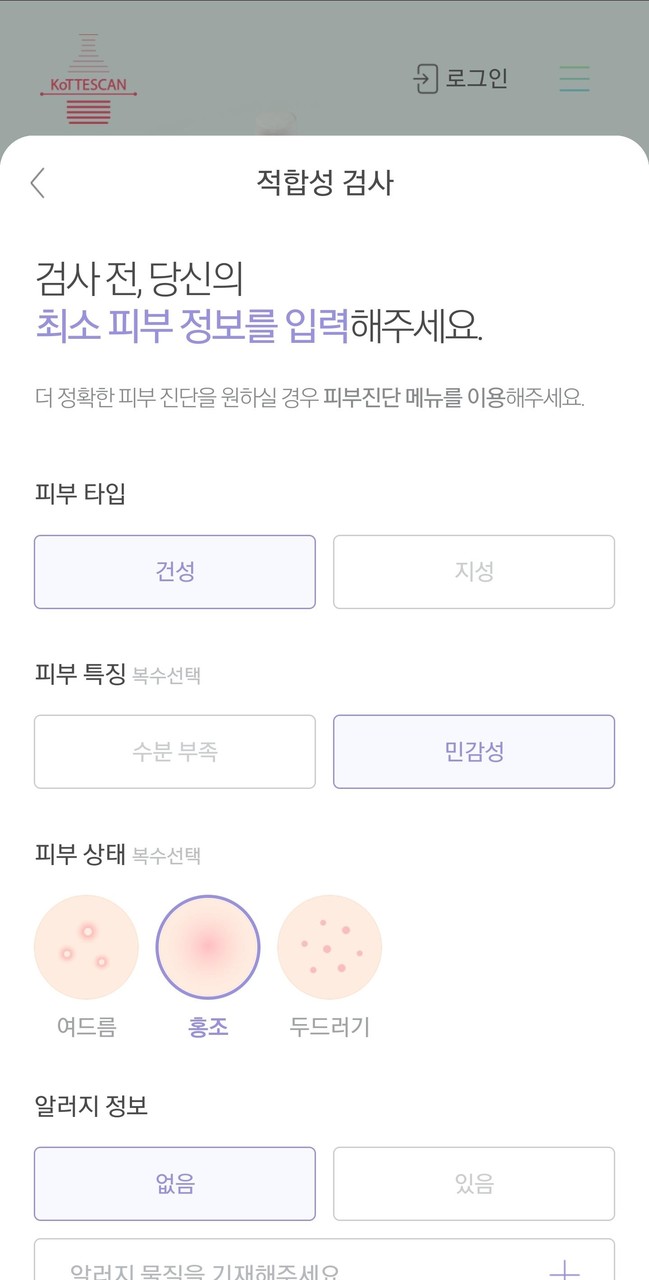Select 지성 skin type
Screen dimensions: 649x1280
[474, 572]
